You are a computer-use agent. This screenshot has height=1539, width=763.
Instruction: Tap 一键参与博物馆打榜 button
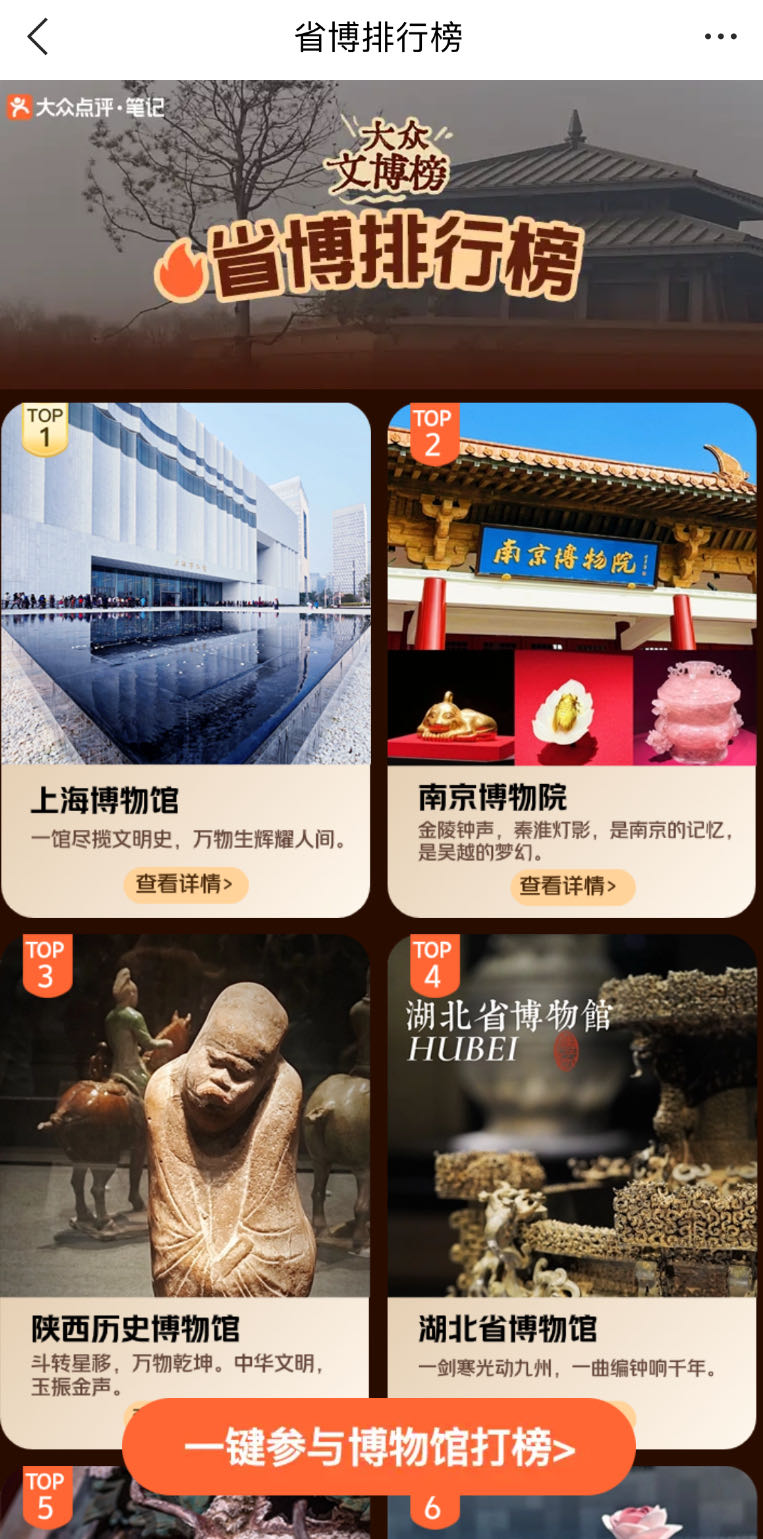point(379,1447)
